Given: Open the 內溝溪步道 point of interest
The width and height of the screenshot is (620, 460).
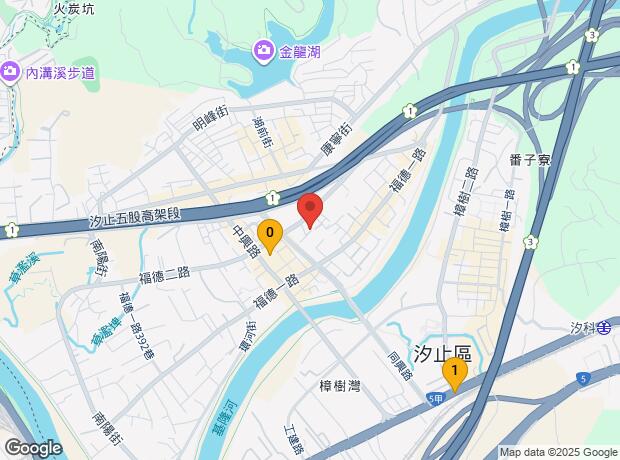Looking at the screenshot, I should [12, 71].
